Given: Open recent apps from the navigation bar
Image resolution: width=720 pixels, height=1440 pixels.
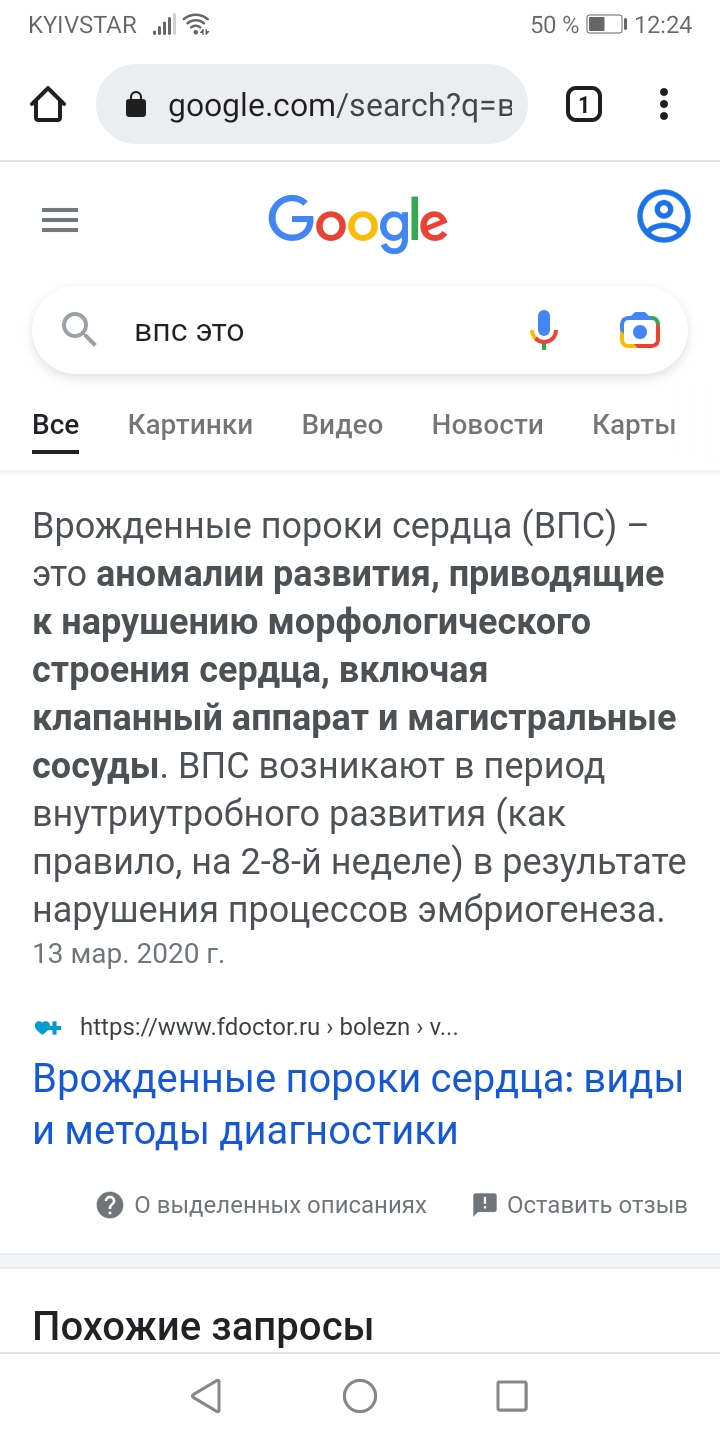Looking at the screenshot, I should (512, 1396).
